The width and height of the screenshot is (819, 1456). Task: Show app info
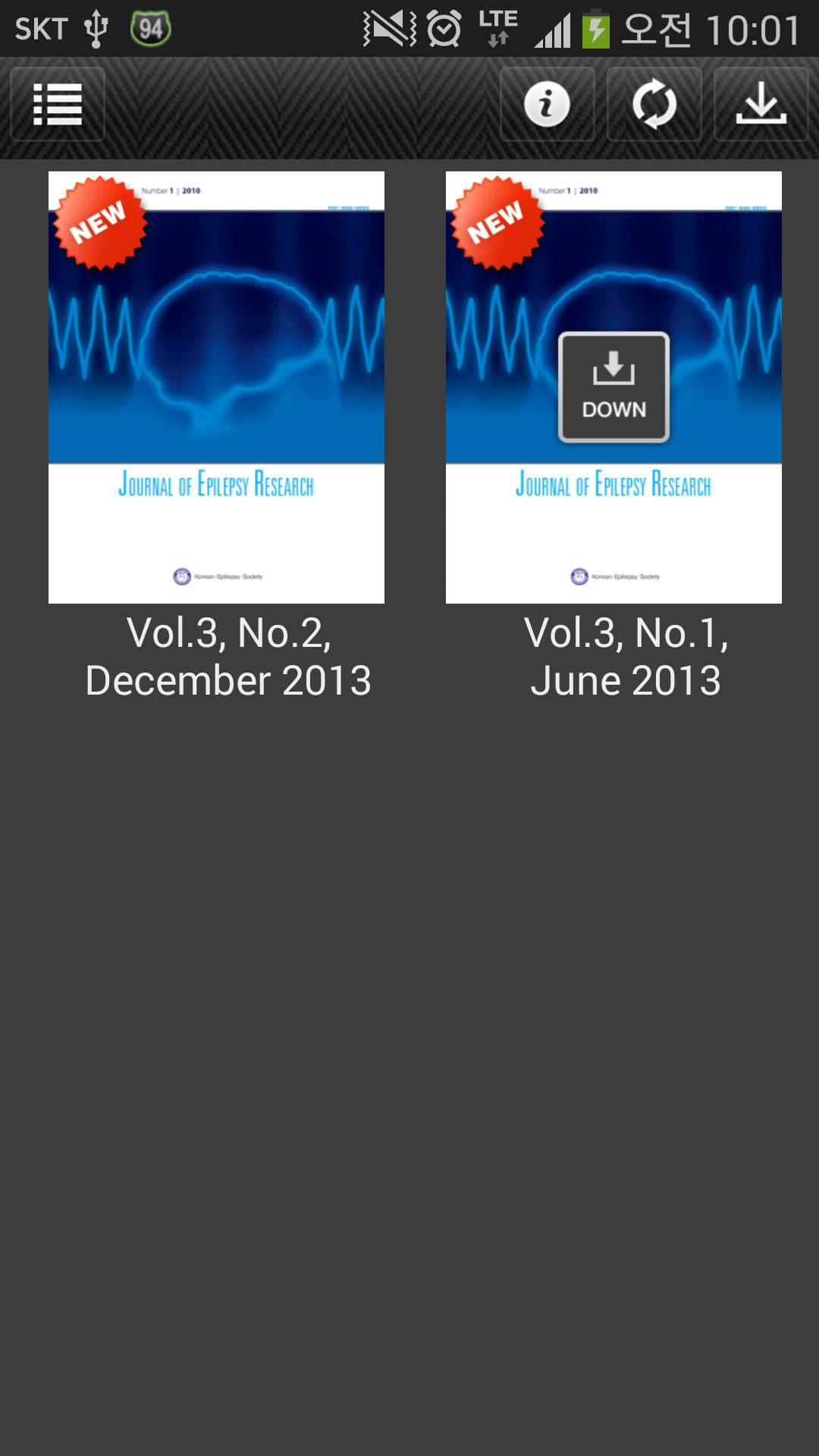[547, 105]
